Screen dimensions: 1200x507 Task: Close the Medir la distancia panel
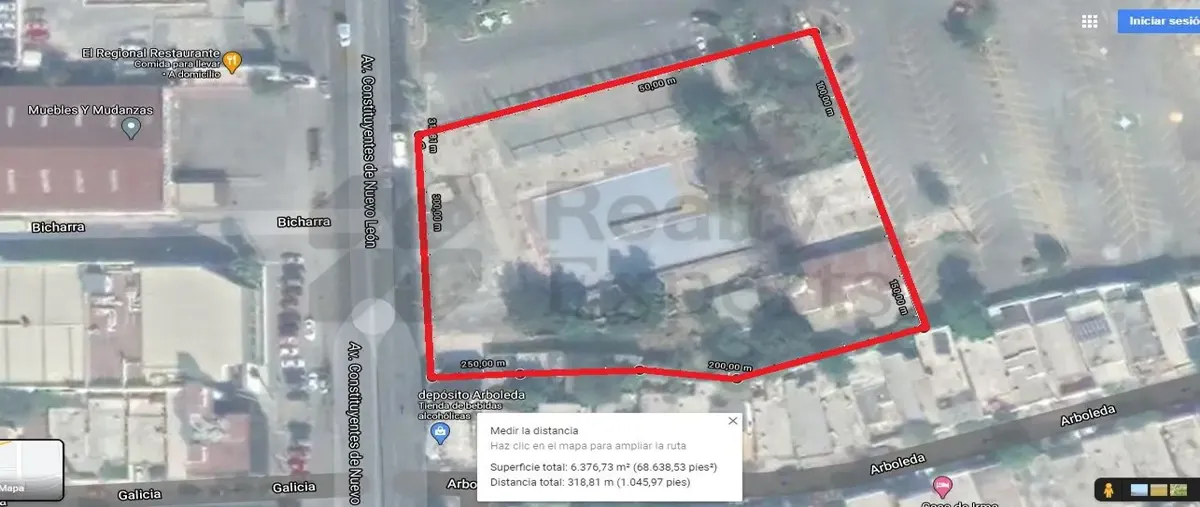pyautogui.click(x=732, y=422)
